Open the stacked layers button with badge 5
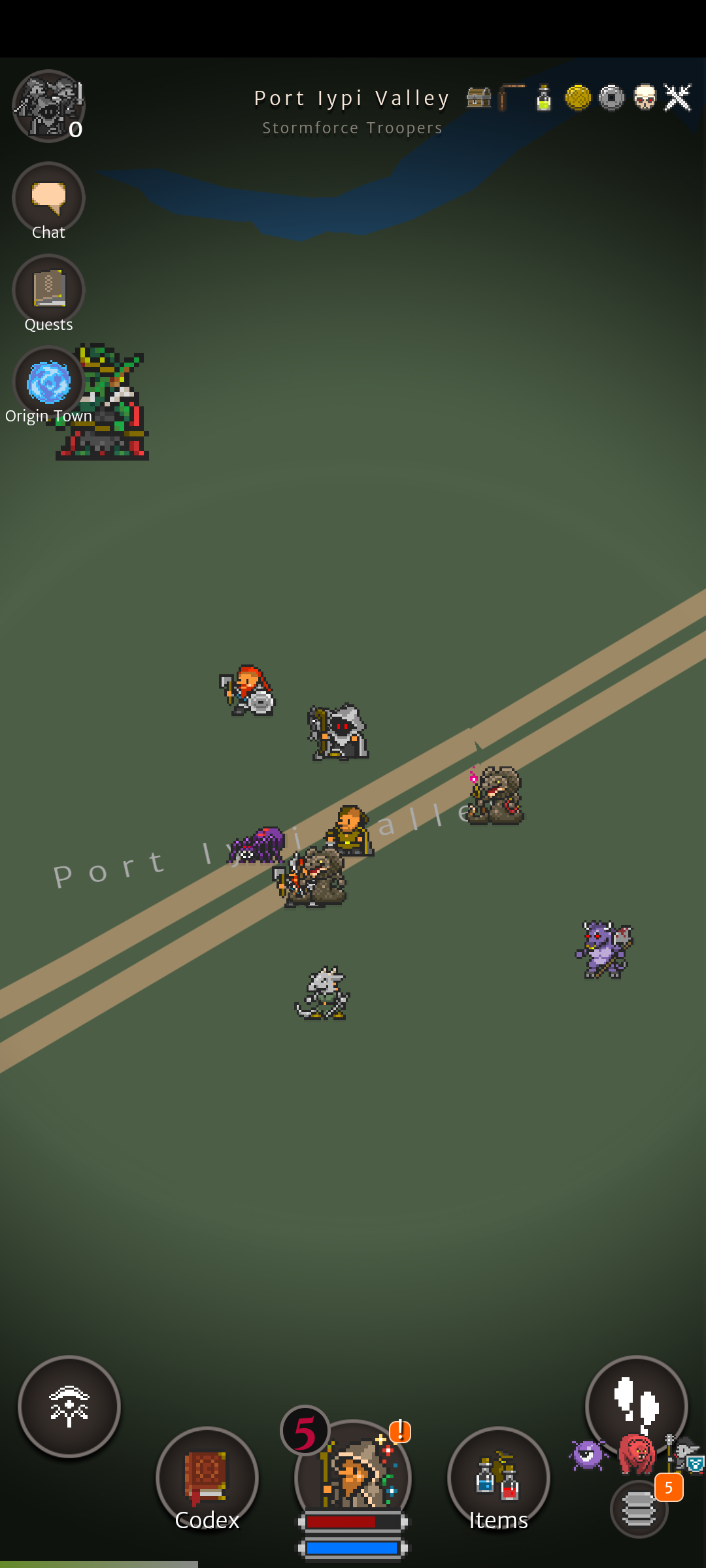 click(x=639, y=1509)
